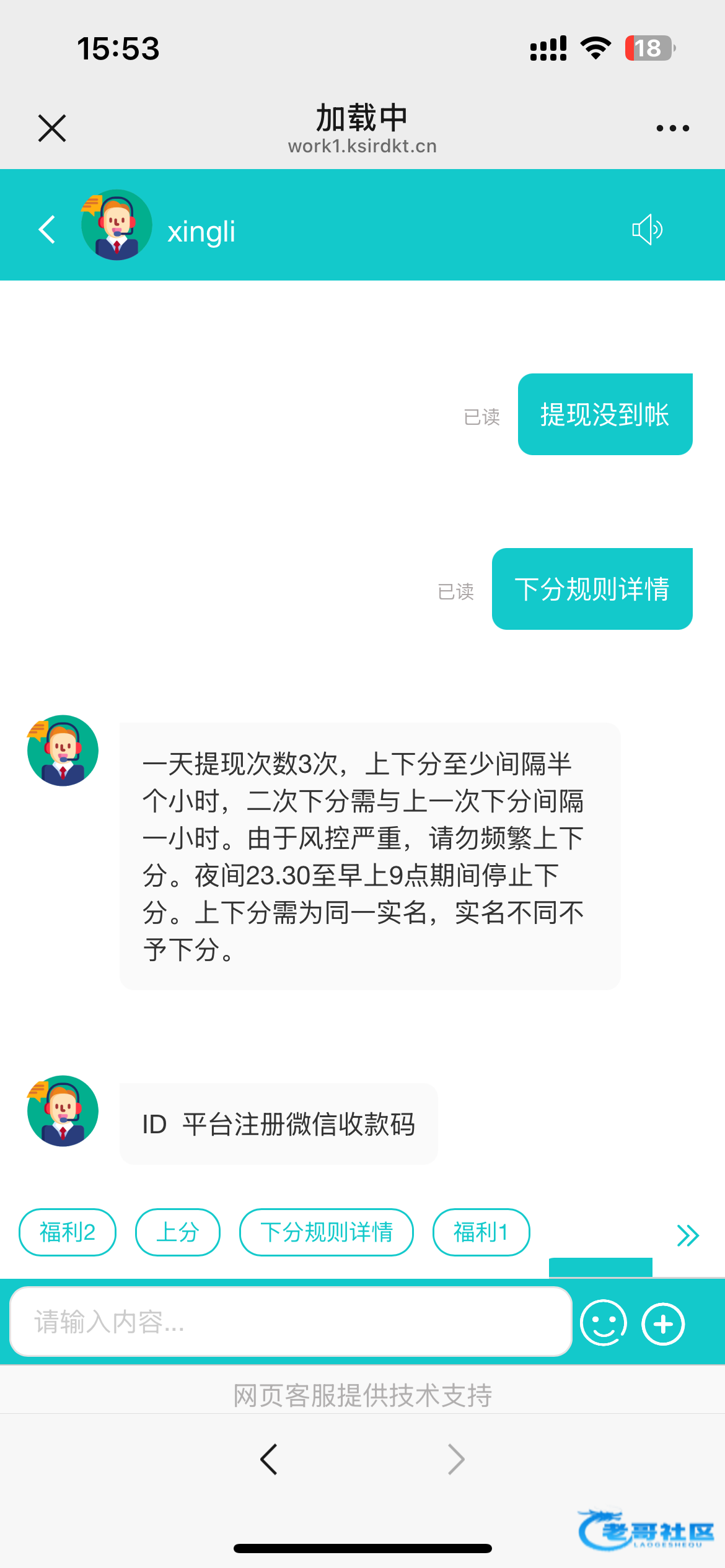Expand more quick replies with double arrow

tap(688, 1235)
